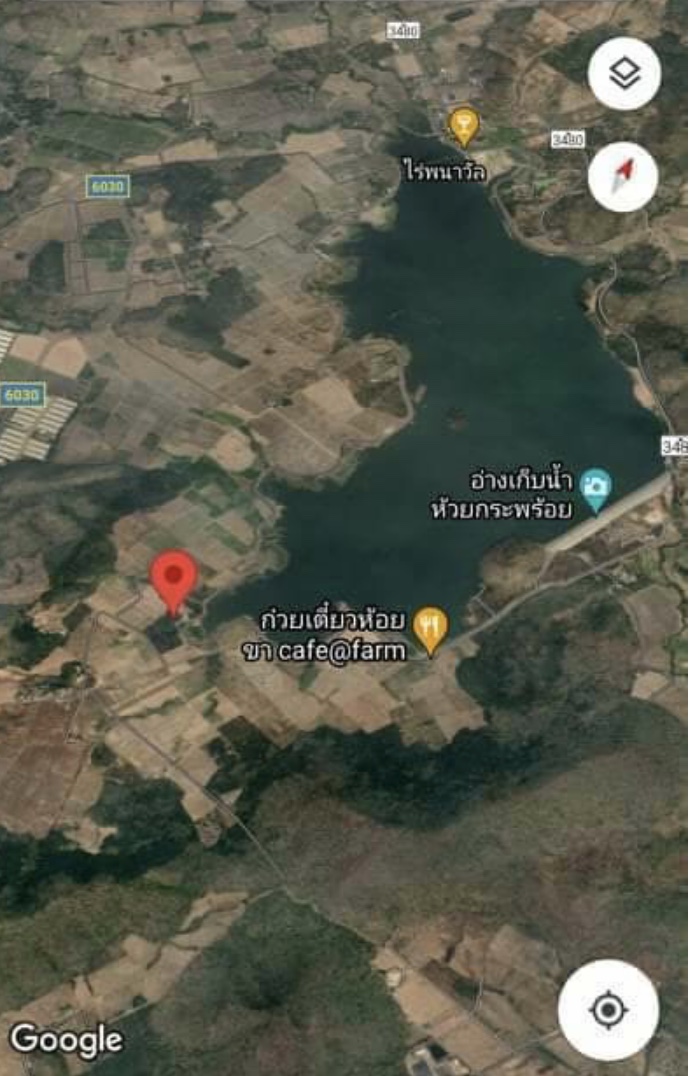Open the อ่างเก็บน้ำห้วยกระพร้อย photo spot marker
This screenshot has height=1076, width=695.
(x=597, y=487)
